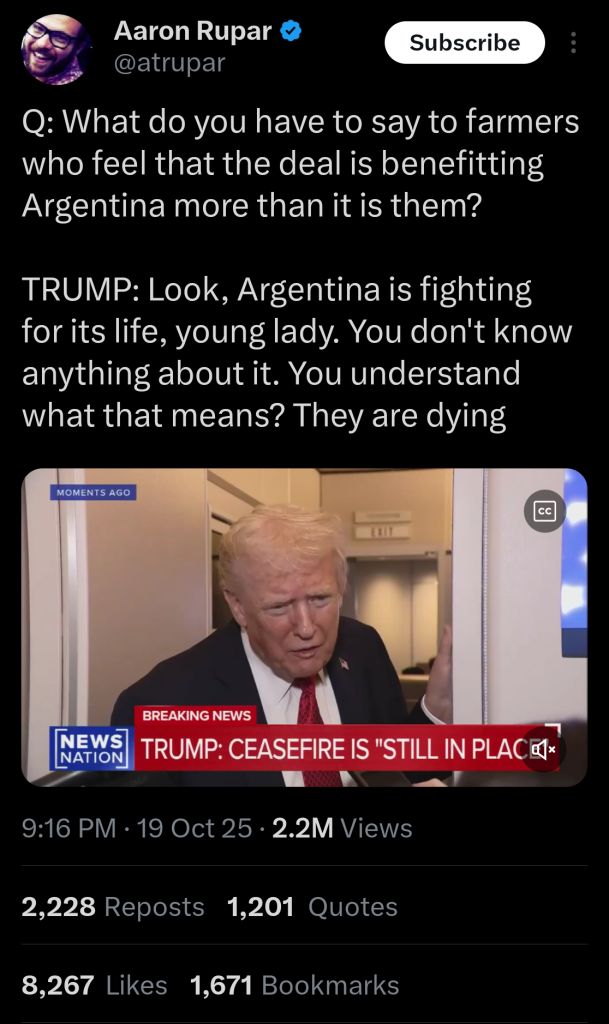The image size is (609, 1024).
Task: Subscribe to Aaron Rupar
Action: pyautogui.click(x=464, y=43)
